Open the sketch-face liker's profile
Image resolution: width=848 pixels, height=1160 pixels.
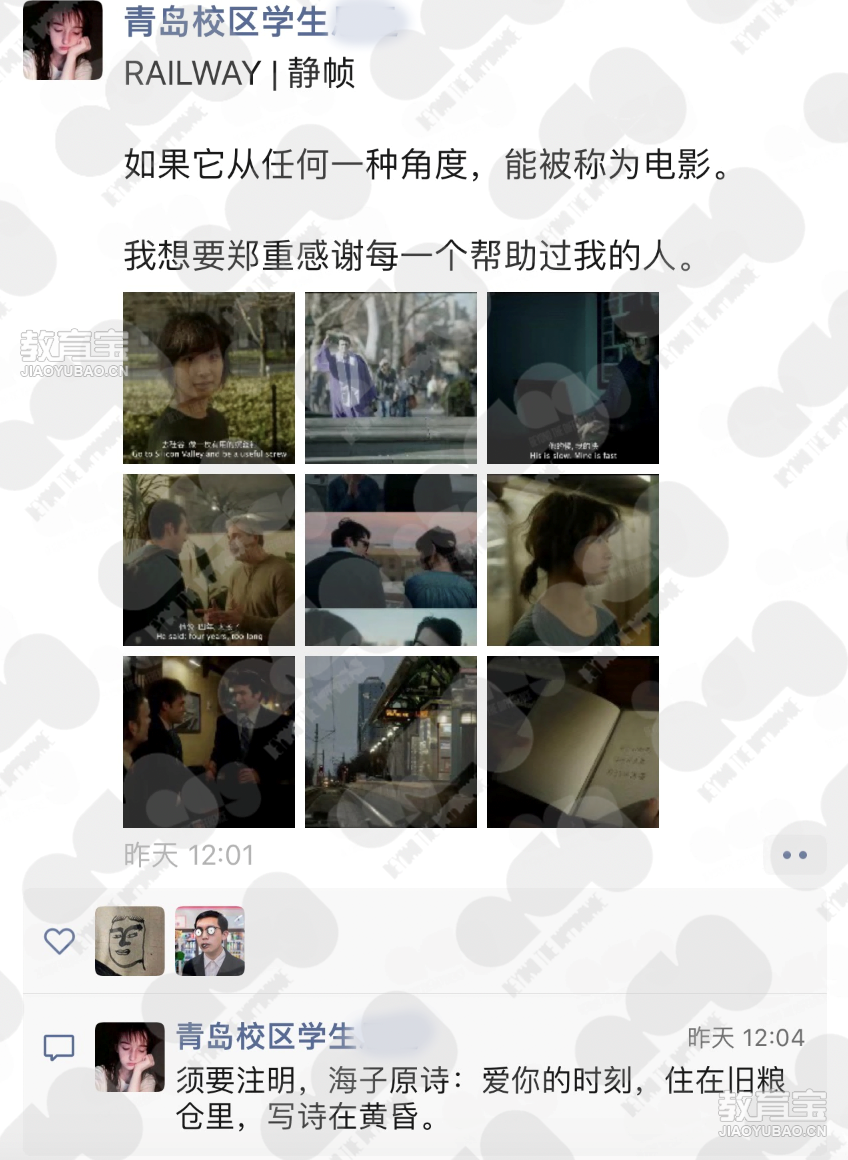pyautogui.click(x=129, y=941)
